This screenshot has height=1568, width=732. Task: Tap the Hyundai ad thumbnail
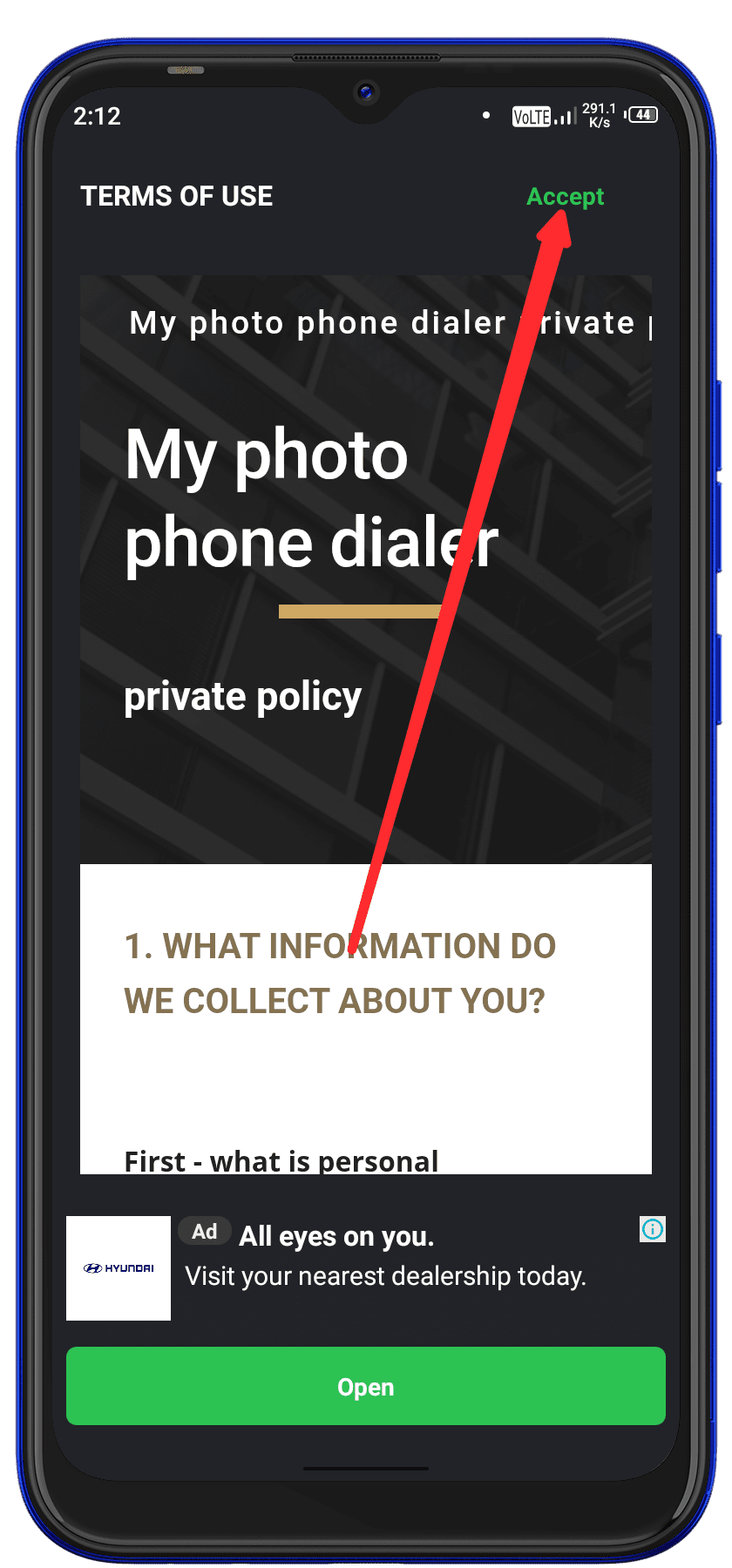119,1268
